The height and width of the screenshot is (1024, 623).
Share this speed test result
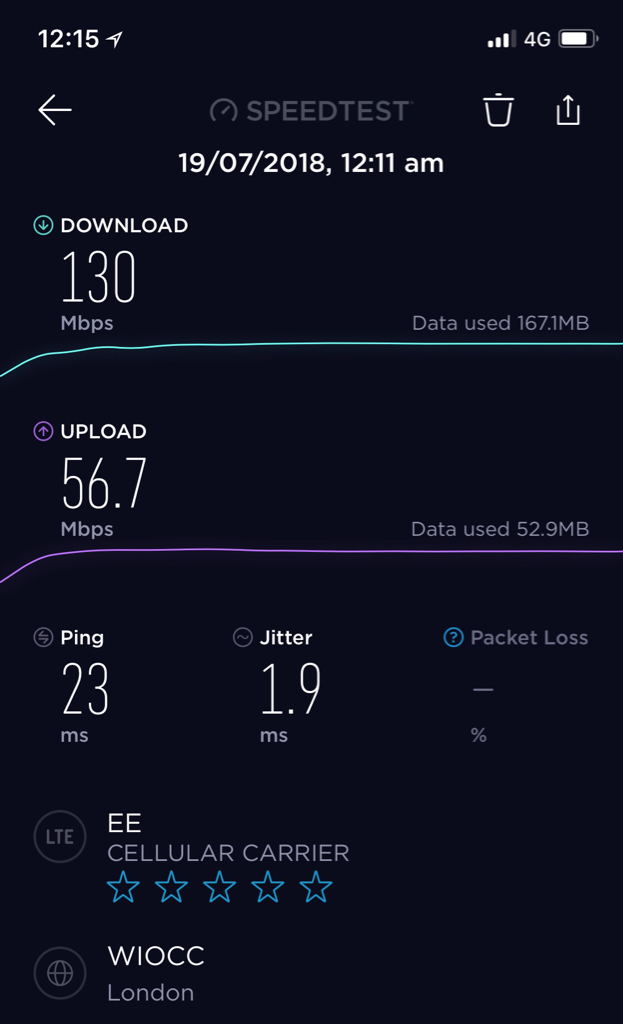click(567, 110)
